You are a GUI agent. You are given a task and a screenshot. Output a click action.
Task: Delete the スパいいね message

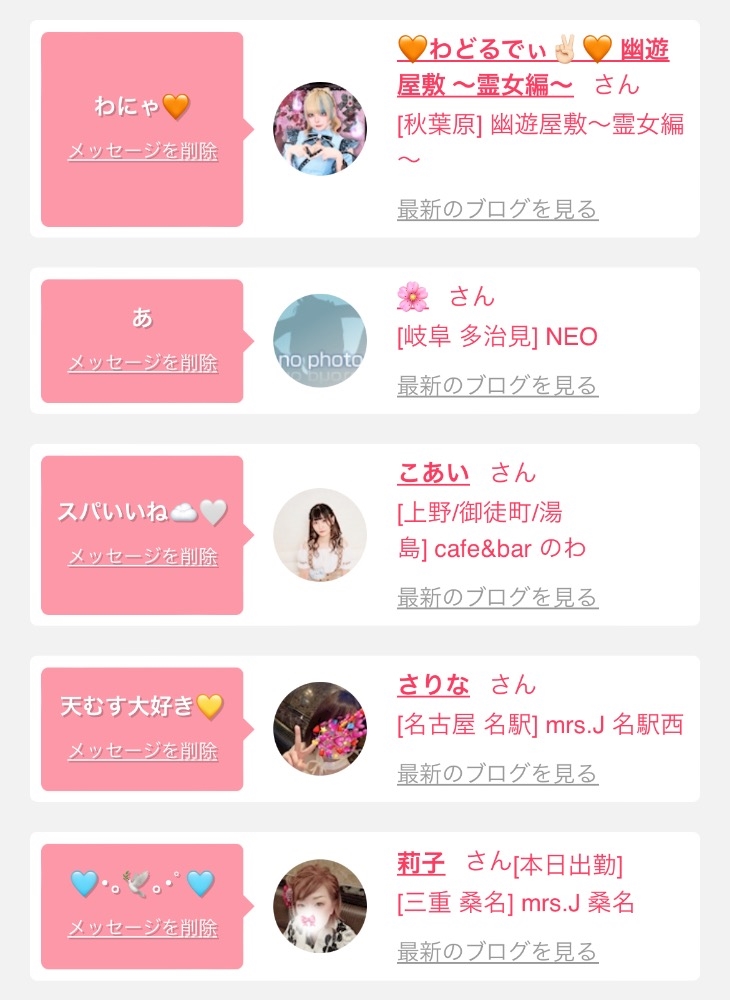point(142,558)
